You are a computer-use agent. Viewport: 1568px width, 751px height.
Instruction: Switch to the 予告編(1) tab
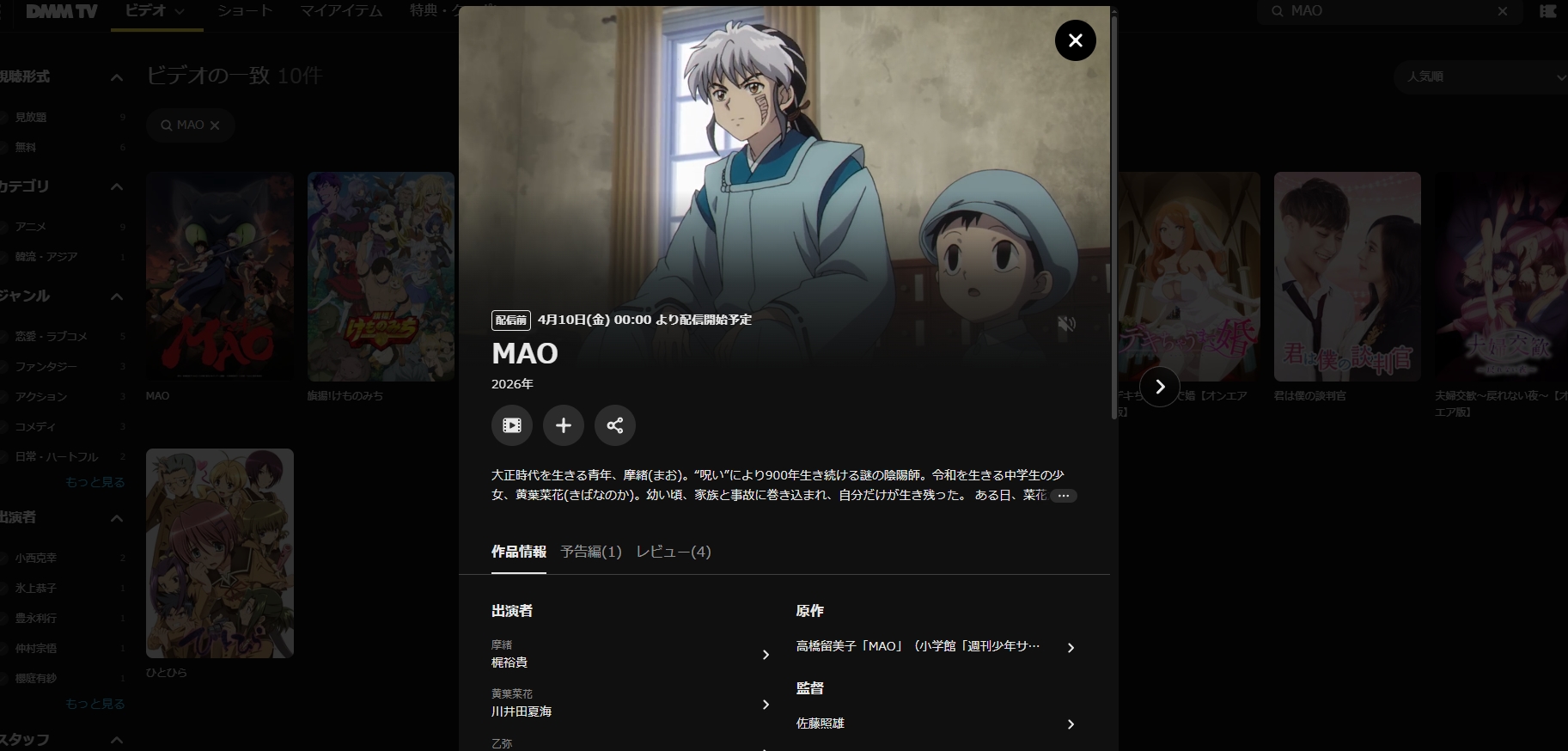coord(591,552)
